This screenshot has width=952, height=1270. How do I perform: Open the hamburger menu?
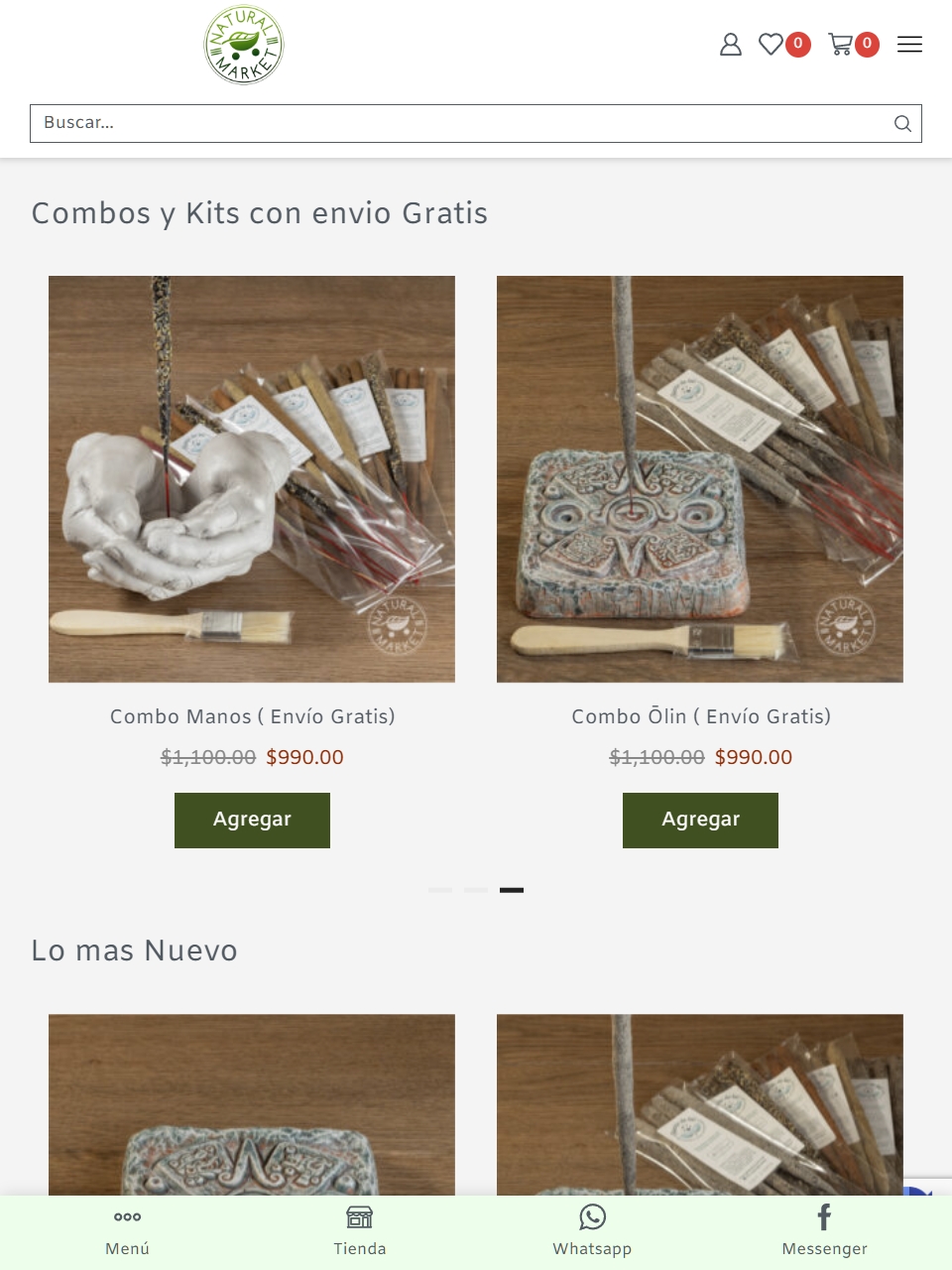[x=909, y=45]
